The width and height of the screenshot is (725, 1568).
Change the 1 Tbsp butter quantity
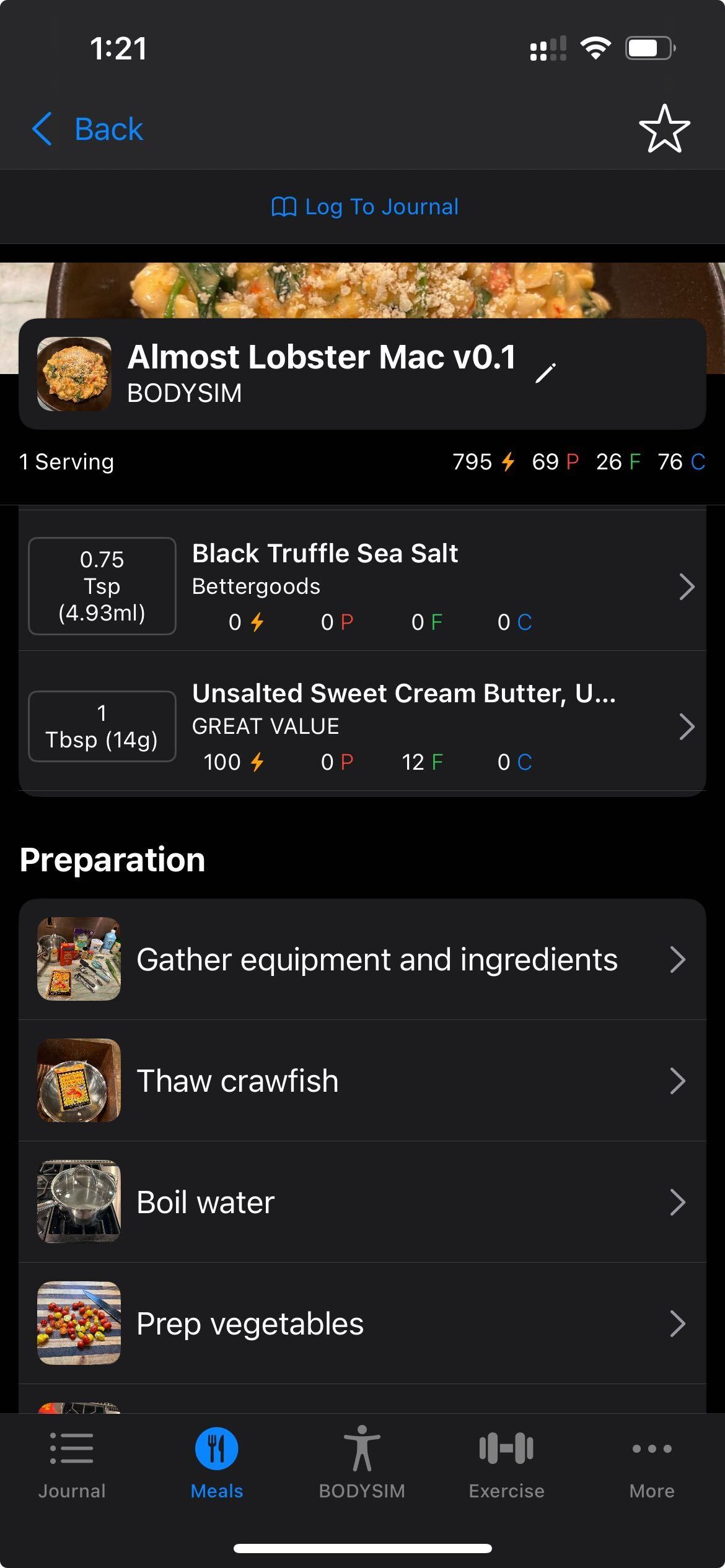(x=102, y=726)
